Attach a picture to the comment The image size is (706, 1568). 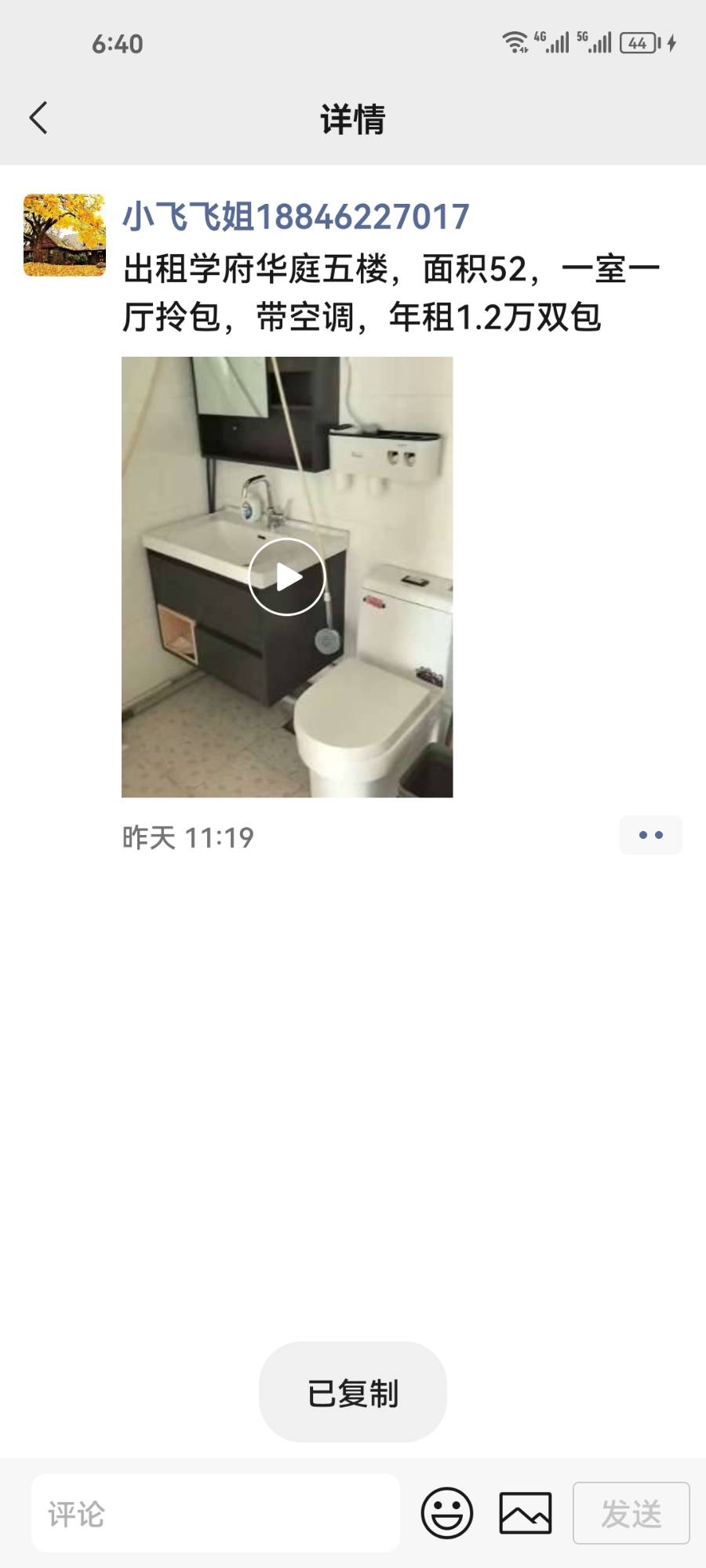(x=525, y=1513)
